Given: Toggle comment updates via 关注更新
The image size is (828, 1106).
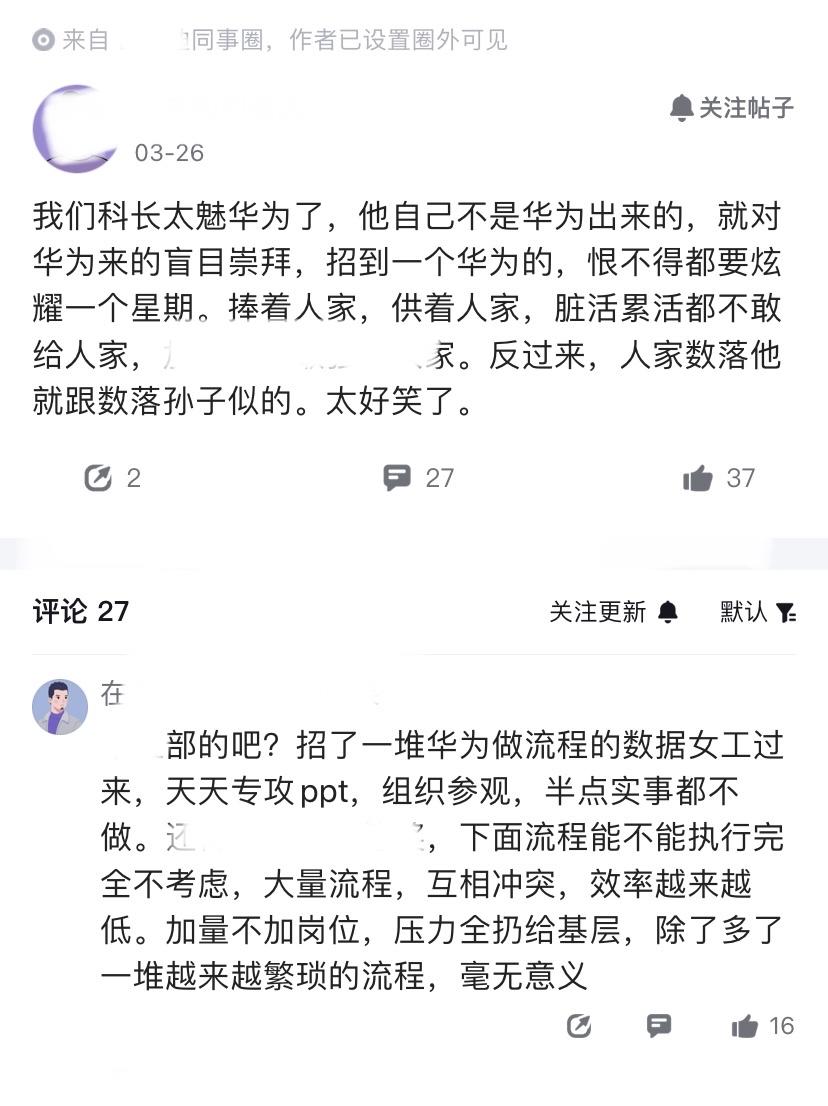Looking at the screenshot, I should (x=598, y=611).
